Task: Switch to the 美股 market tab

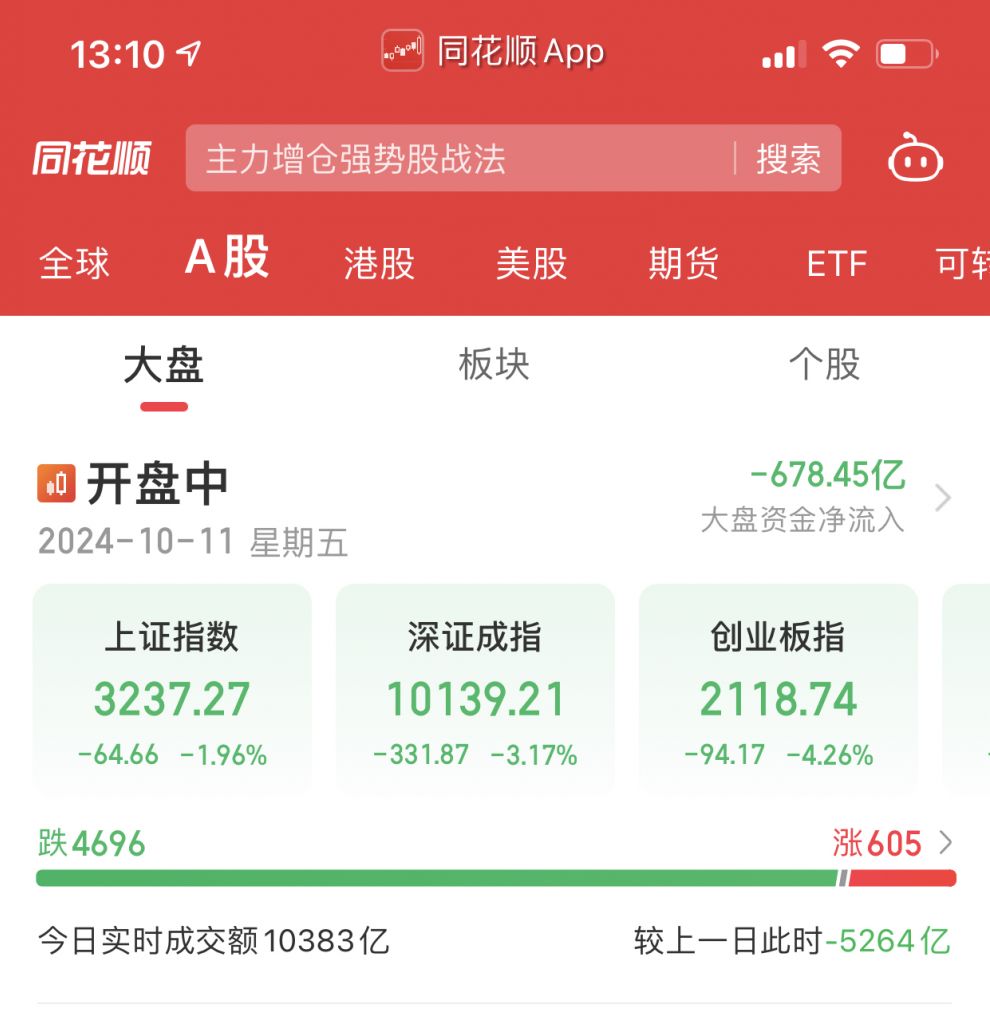Action: pyautogui.click(x=532, y=263)
